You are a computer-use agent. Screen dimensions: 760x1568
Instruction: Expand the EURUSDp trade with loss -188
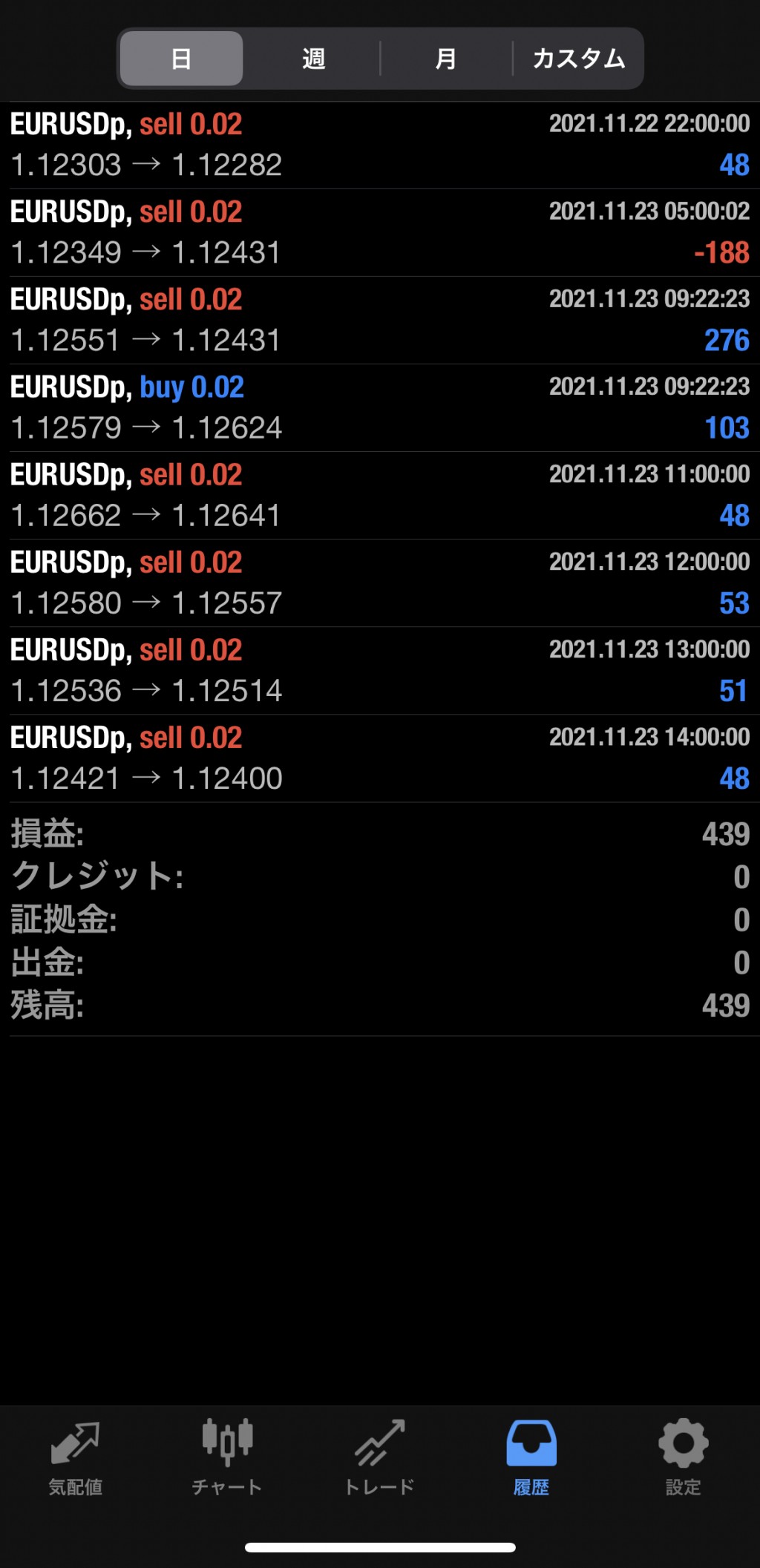380,233
